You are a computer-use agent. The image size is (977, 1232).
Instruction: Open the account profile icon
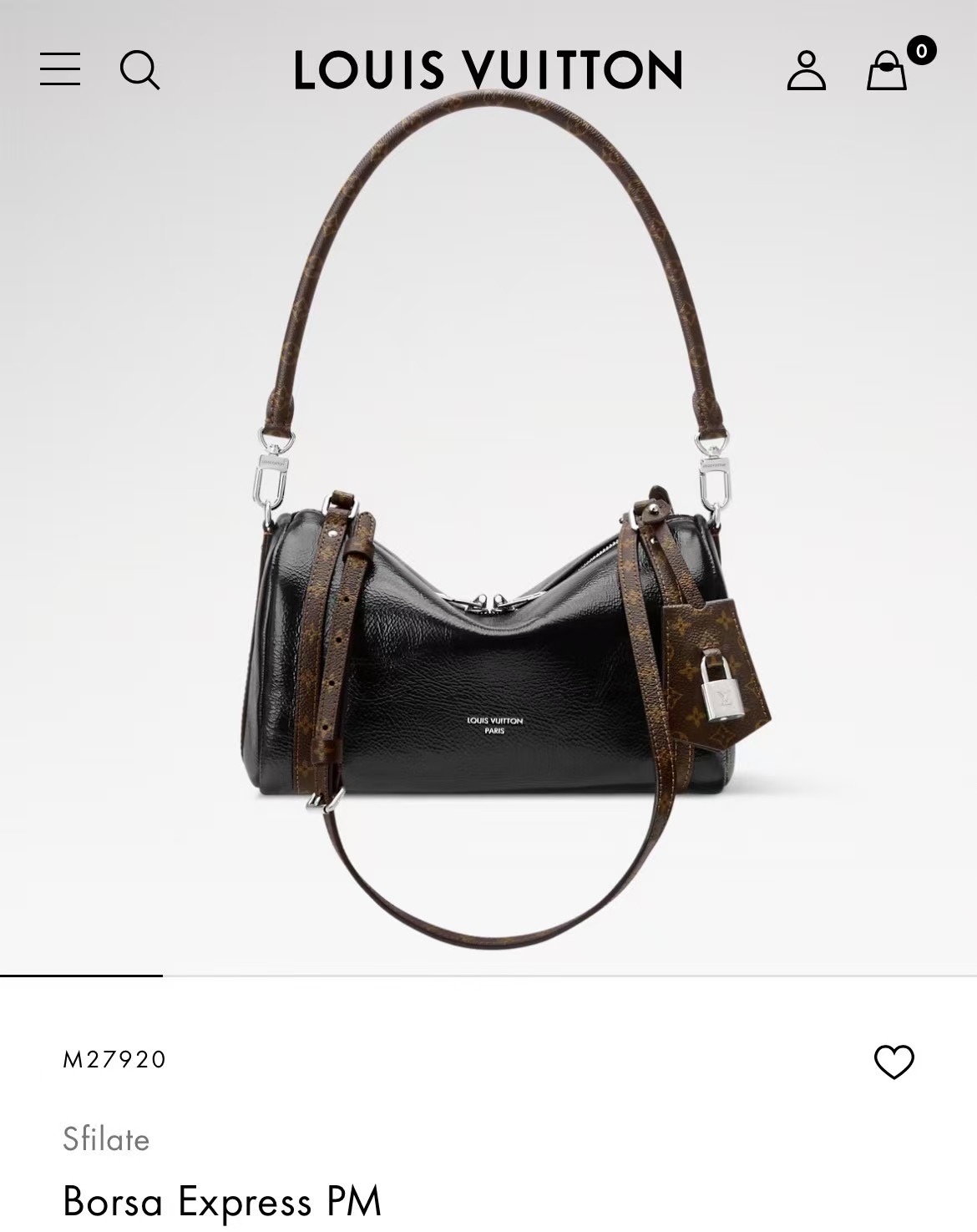tap(806, 70)
